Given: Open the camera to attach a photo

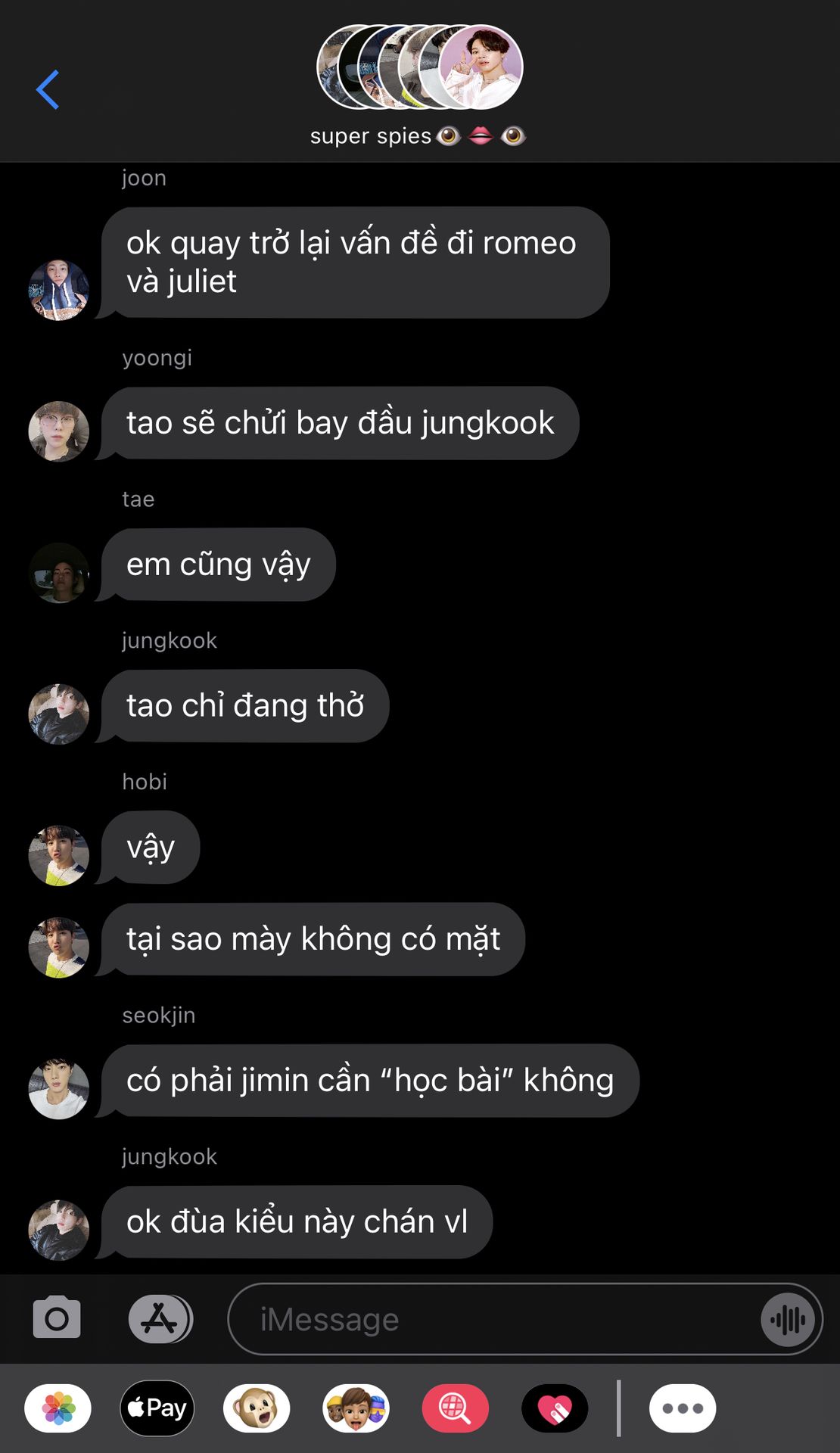Looking at the screenshot, I should coord(57,1318).
